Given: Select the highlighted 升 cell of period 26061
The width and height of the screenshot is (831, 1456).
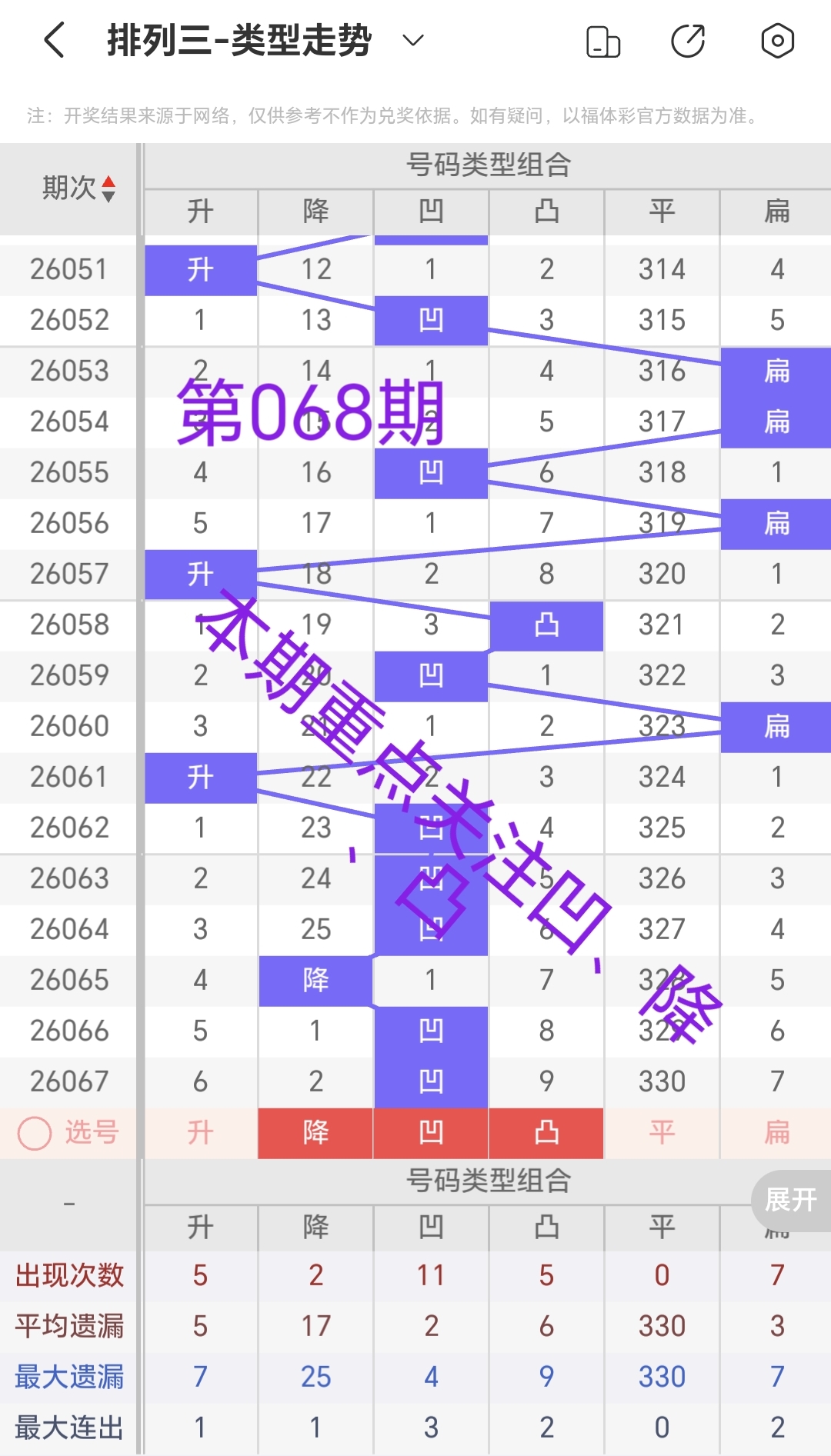Looking at the screenshot, I should coord(200,777).
